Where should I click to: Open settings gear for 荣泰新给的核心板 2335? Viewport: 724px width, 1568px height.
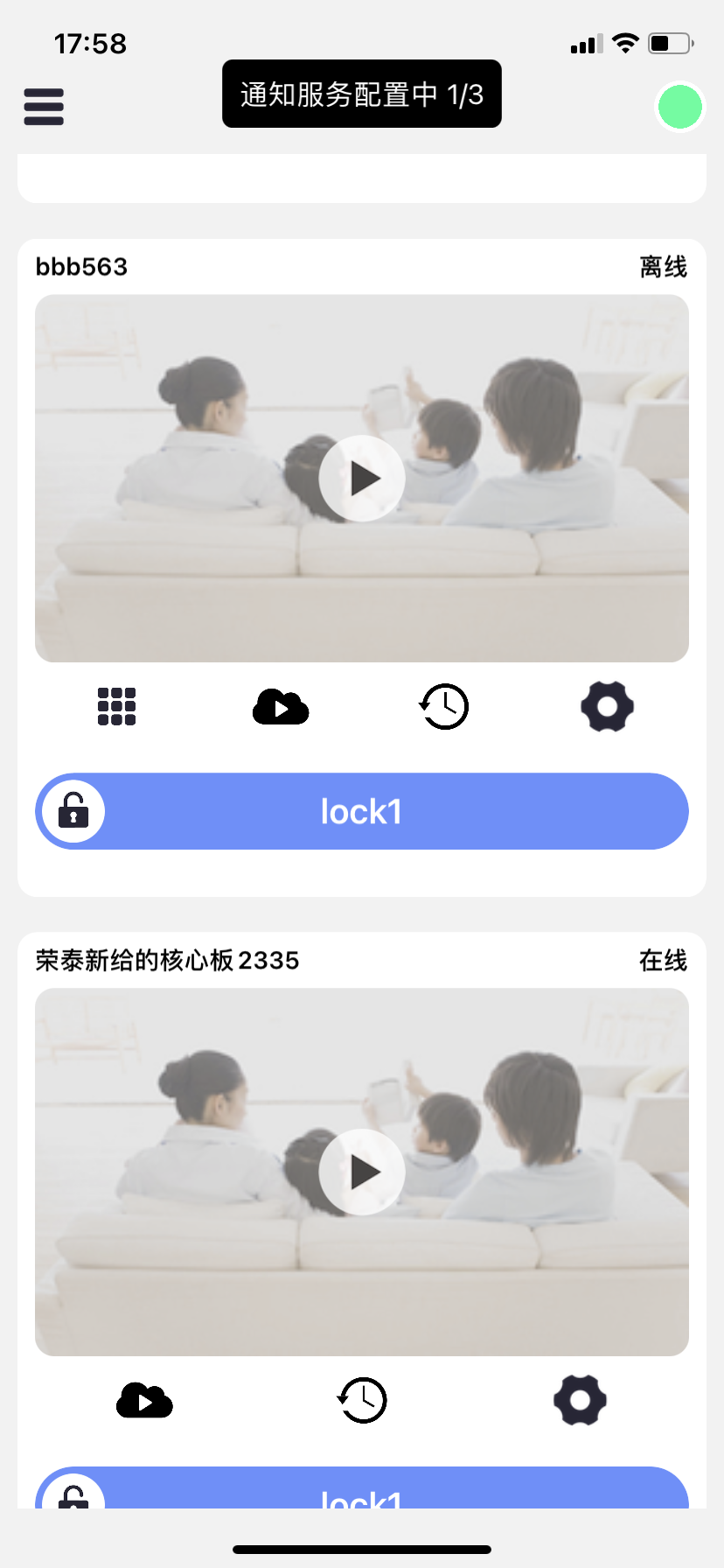pos(580,1400)
